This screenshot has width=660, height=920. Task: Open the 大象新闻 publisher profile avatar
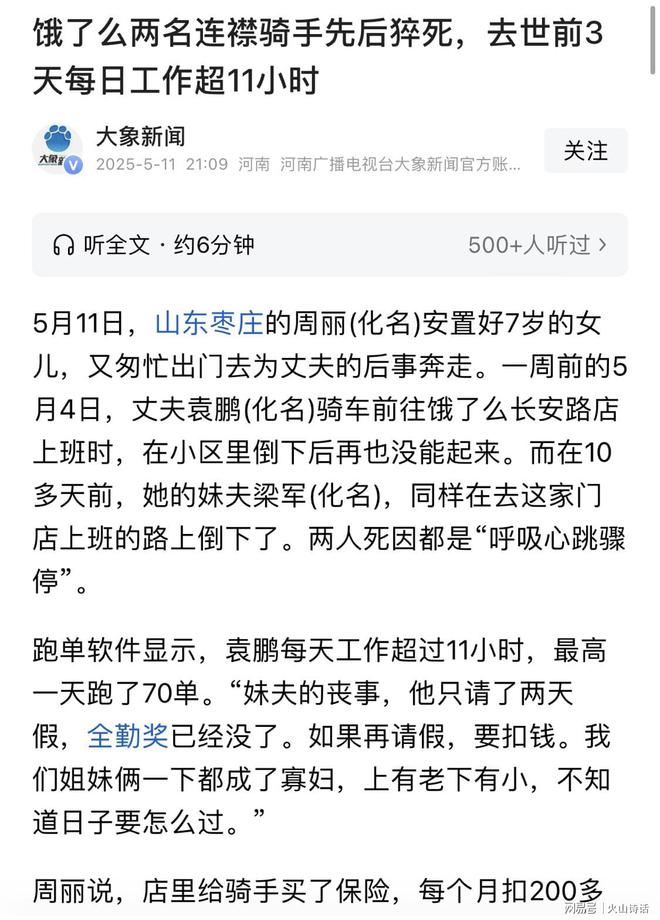pos(57,150)
